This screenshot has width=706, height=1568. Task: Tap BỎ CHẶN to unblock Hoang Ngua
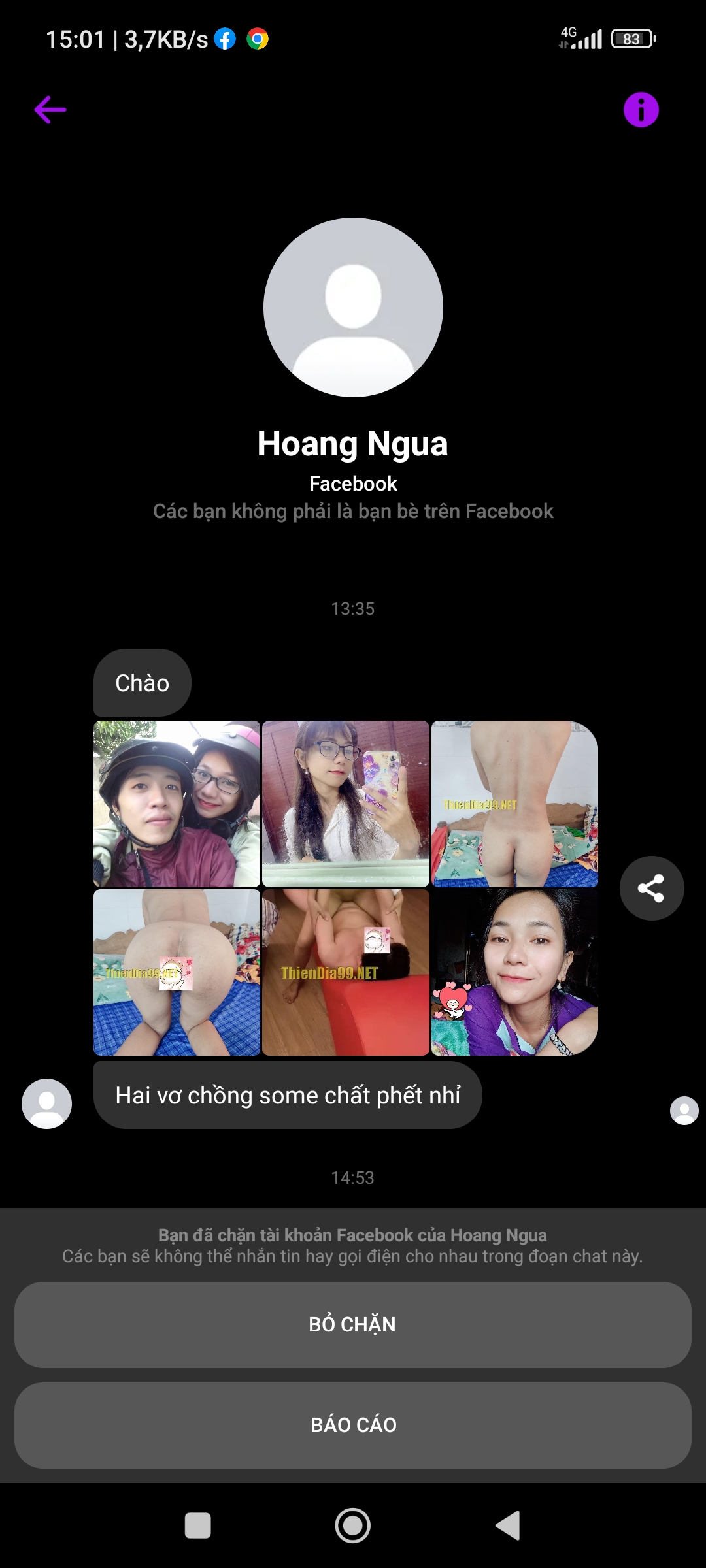[x=352, y=1324]
